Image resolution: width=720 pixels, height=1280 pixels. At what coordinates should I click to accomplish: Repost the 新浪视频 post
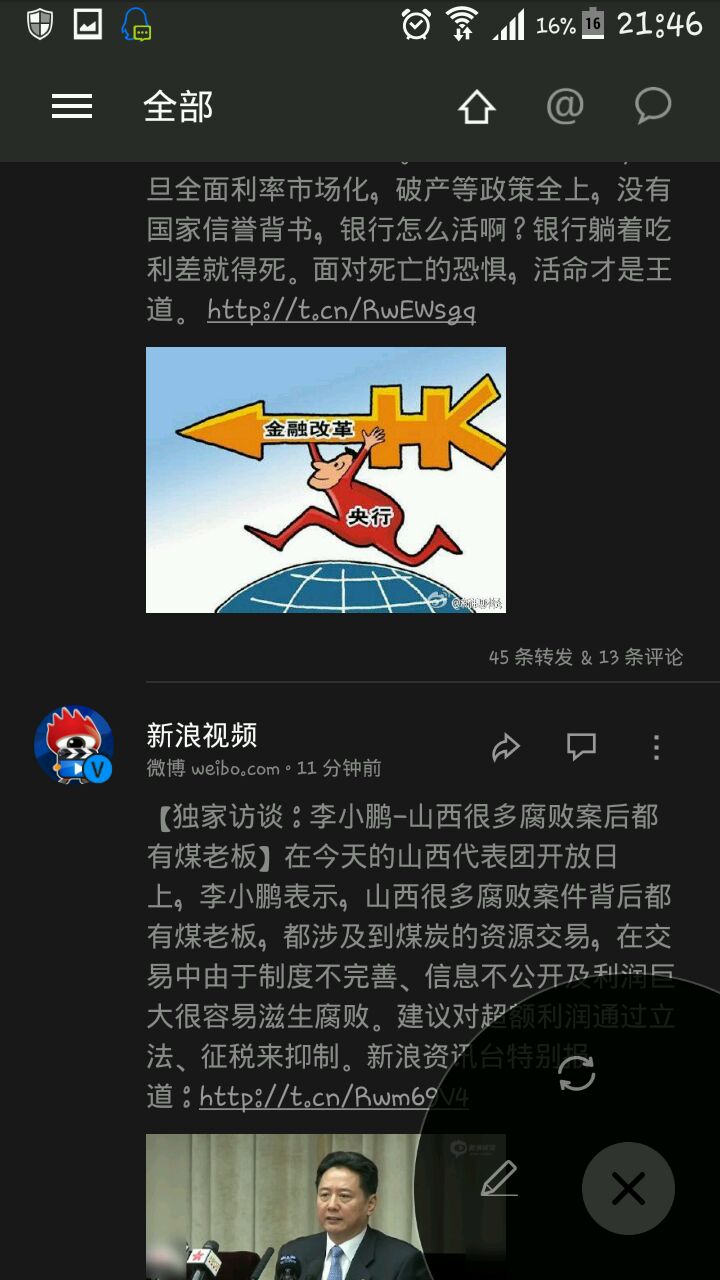pos(506,747)
